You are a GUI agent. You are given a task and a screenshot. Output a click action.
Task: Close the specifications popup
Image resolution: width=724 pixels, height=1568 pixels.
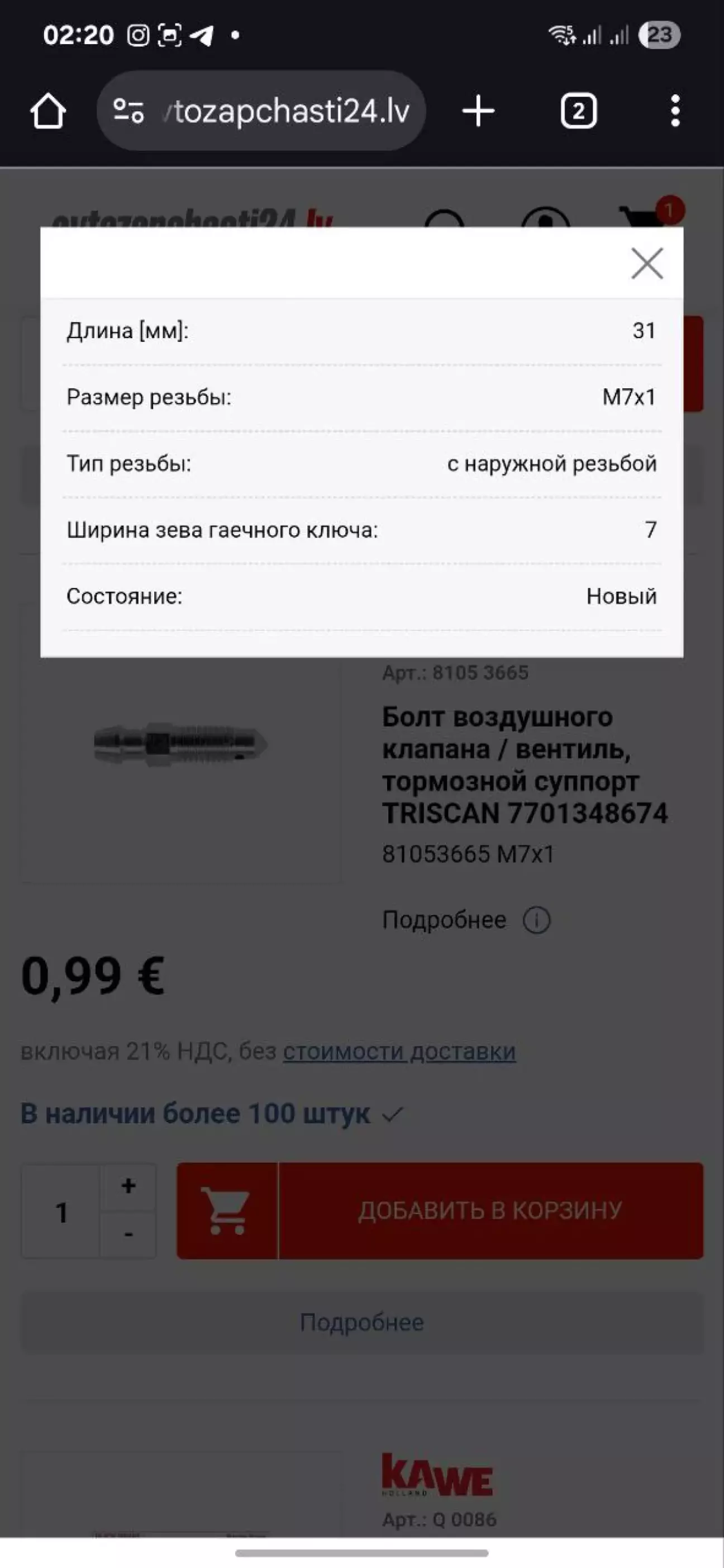click(646, 263)
